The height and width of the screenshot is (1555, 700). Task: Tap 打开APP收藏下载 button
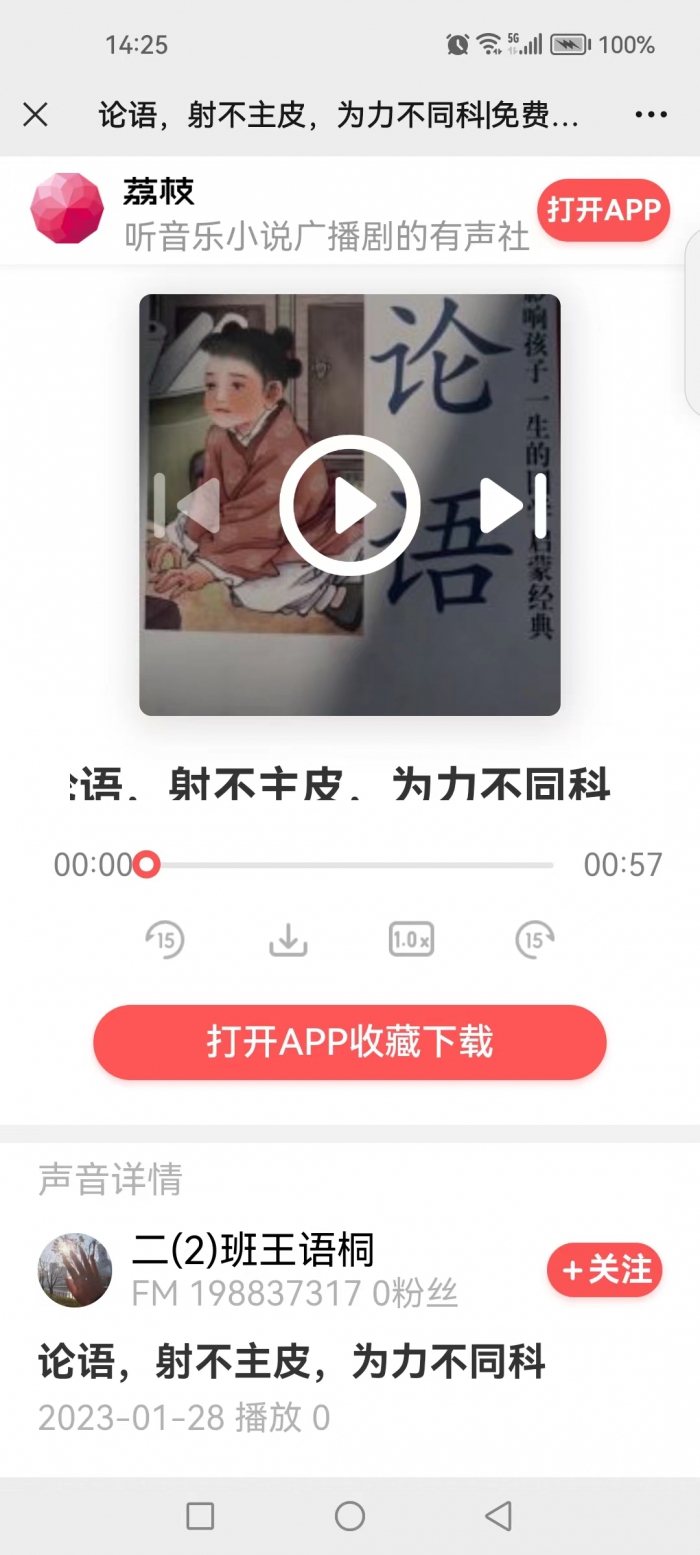tap(350, 1042)
